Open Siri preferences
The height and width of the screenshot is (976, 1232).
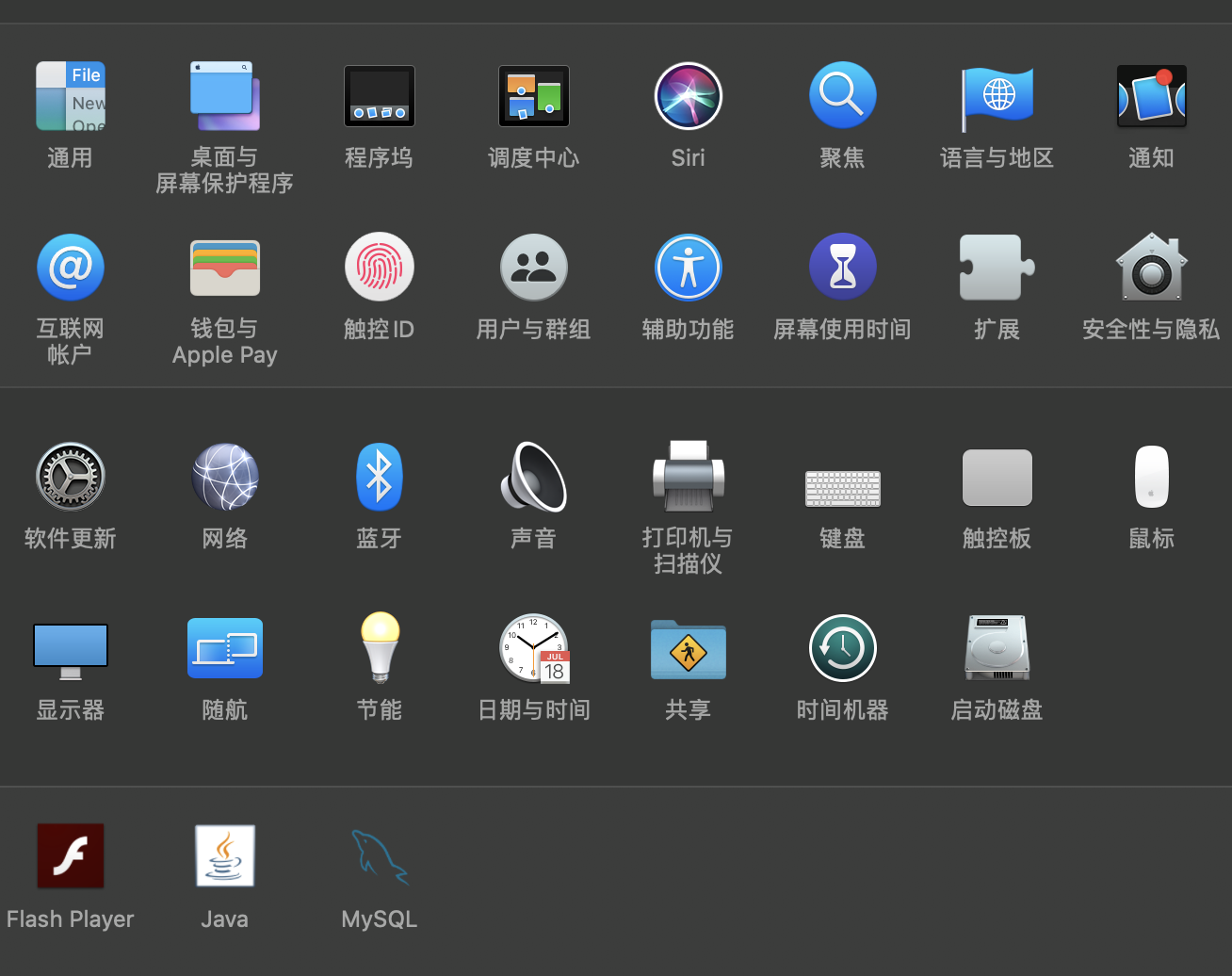pyautogui.click(x=688, y=96)
